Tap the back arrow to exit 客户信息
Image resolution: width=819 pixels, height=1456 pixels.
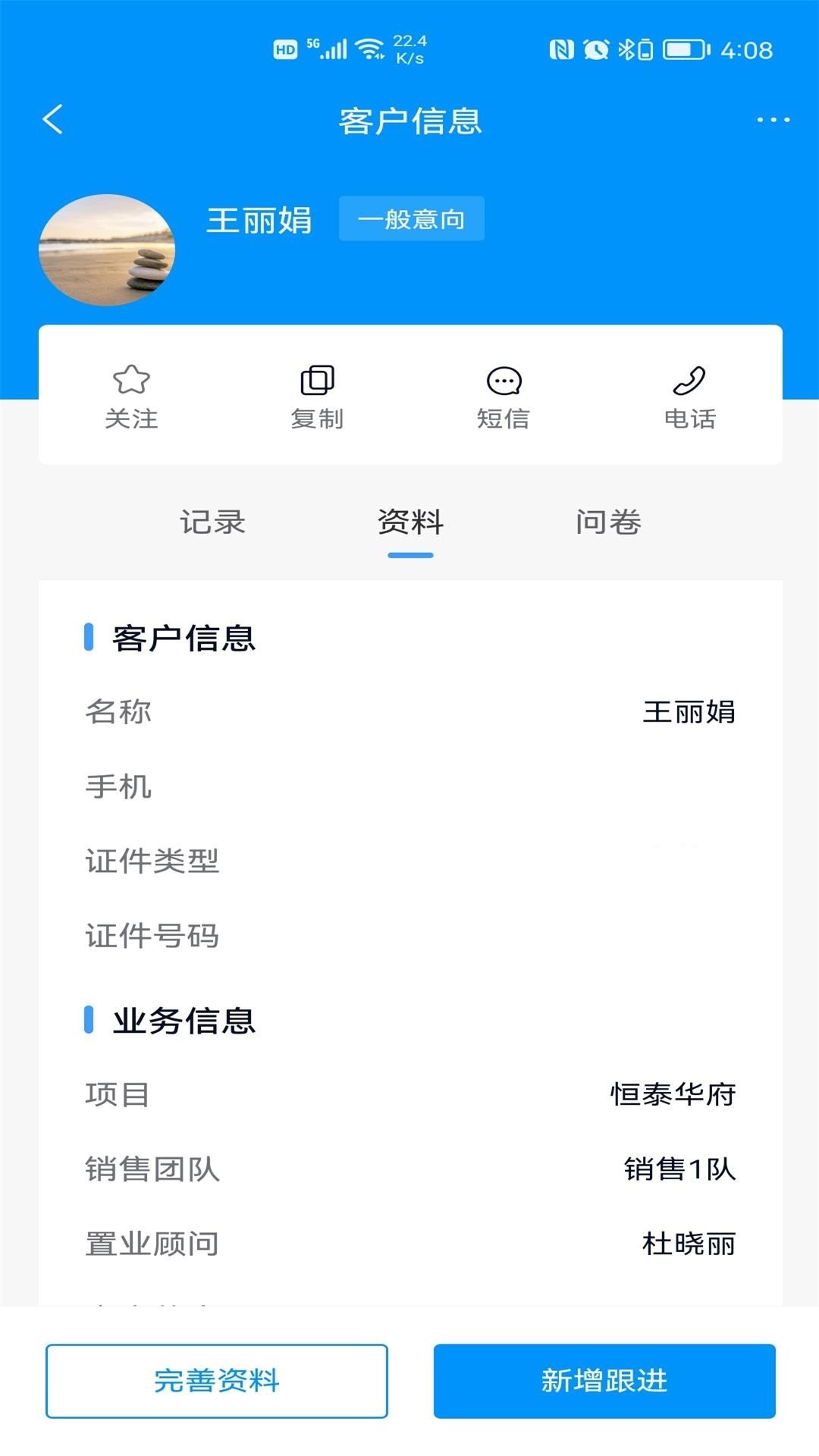pyautogui.click(x=52, y=120)
